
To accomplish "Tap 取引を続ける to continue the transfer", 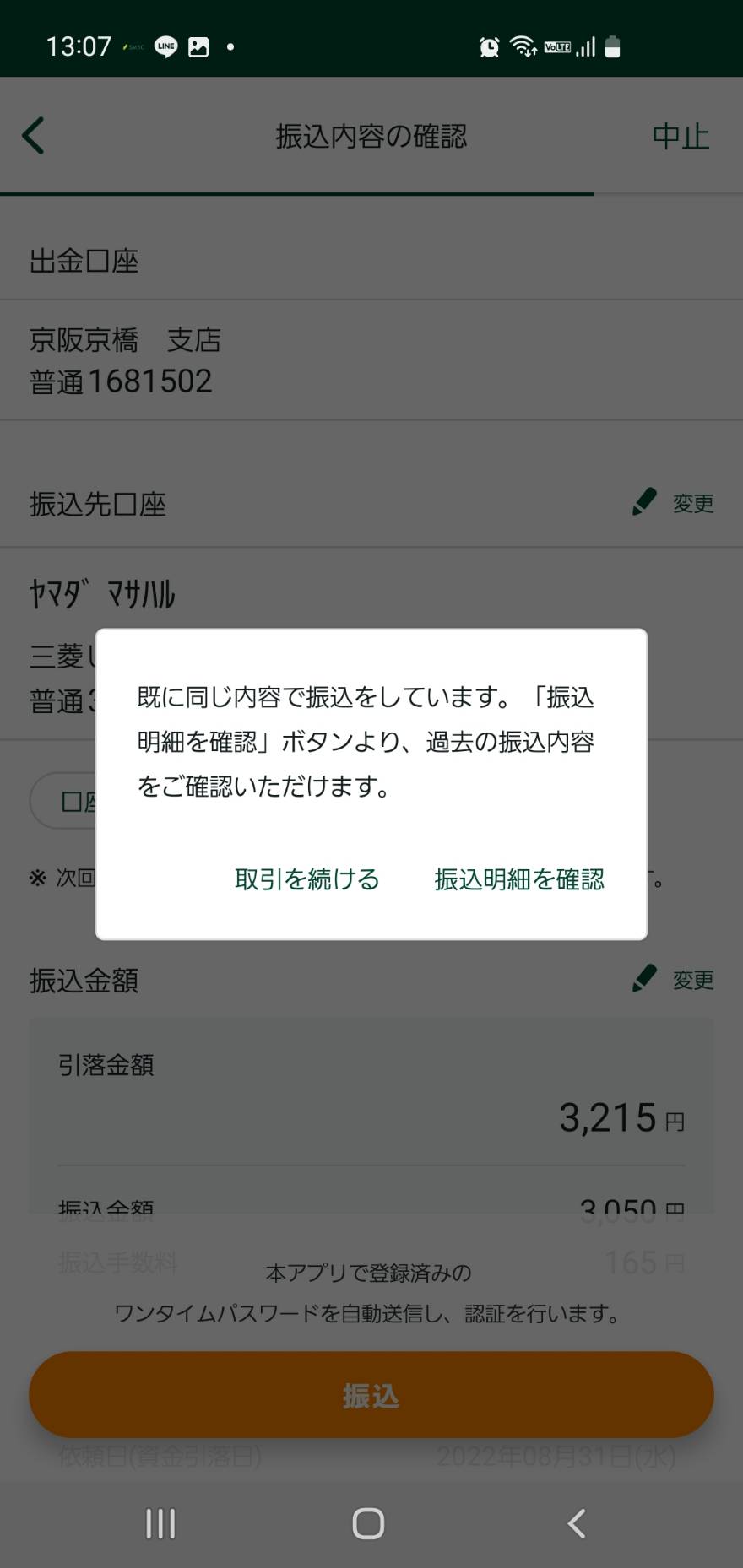I will tap(307, 879).
